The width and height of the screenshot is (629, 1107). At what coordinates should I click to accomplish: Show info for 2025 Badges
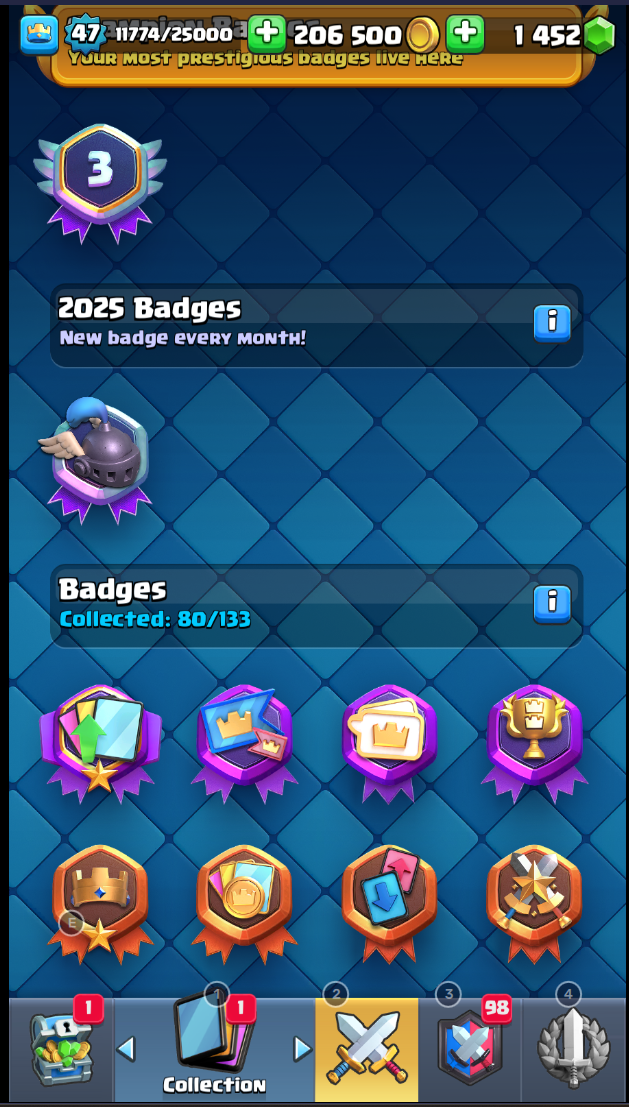point(552,324)
